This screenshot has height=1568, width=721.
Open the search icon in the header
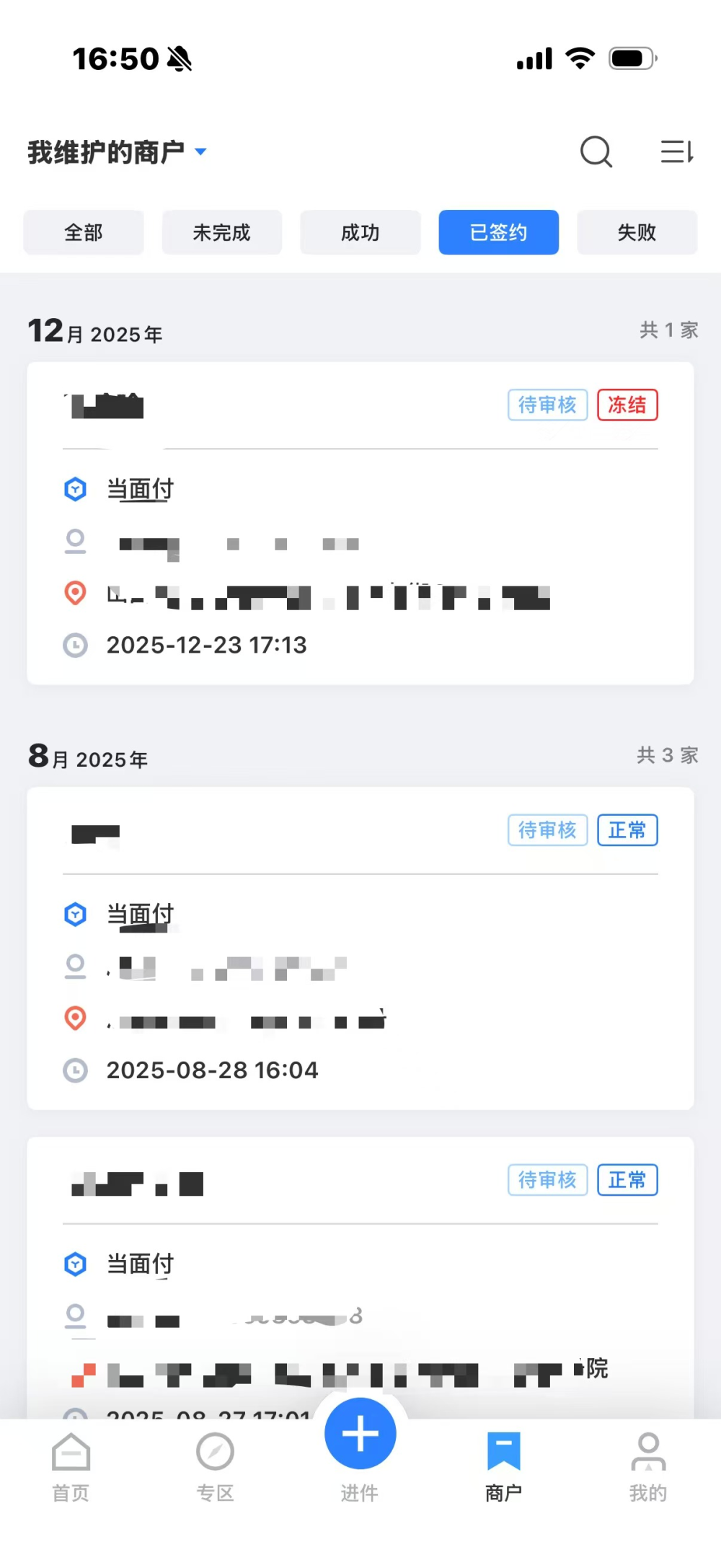coord(596,152)
